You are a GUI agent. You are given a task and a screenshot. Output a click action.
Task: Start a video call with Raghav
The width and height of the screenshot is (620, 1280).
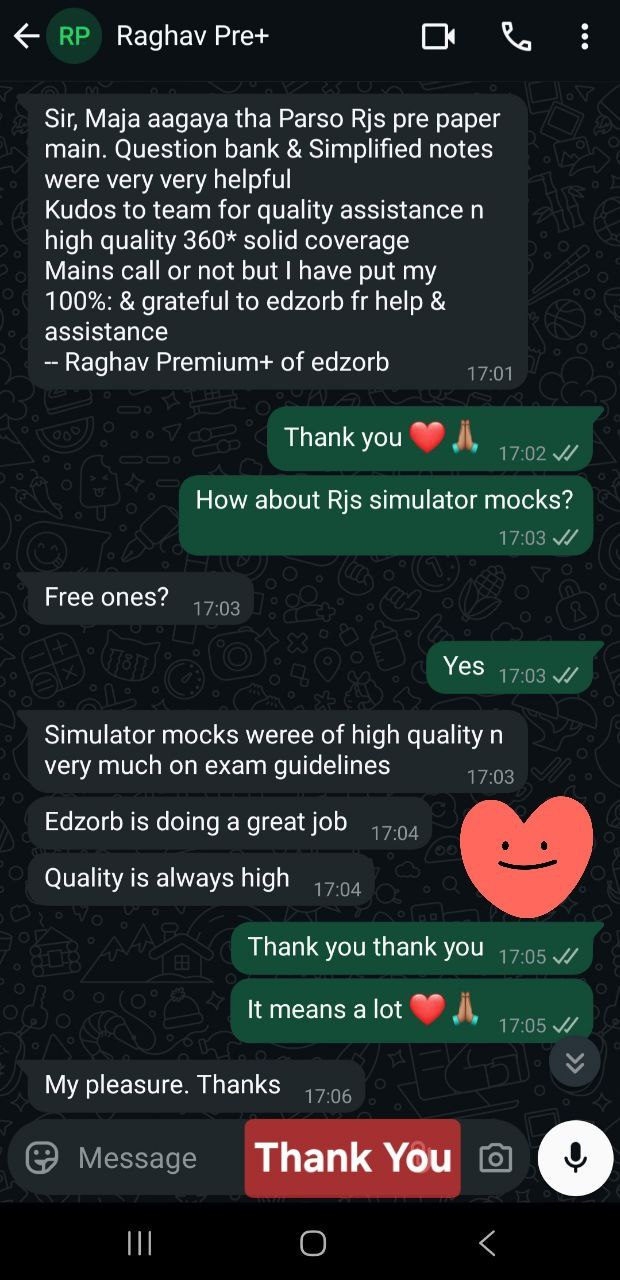pyautogui.click(x=438, y=37)
